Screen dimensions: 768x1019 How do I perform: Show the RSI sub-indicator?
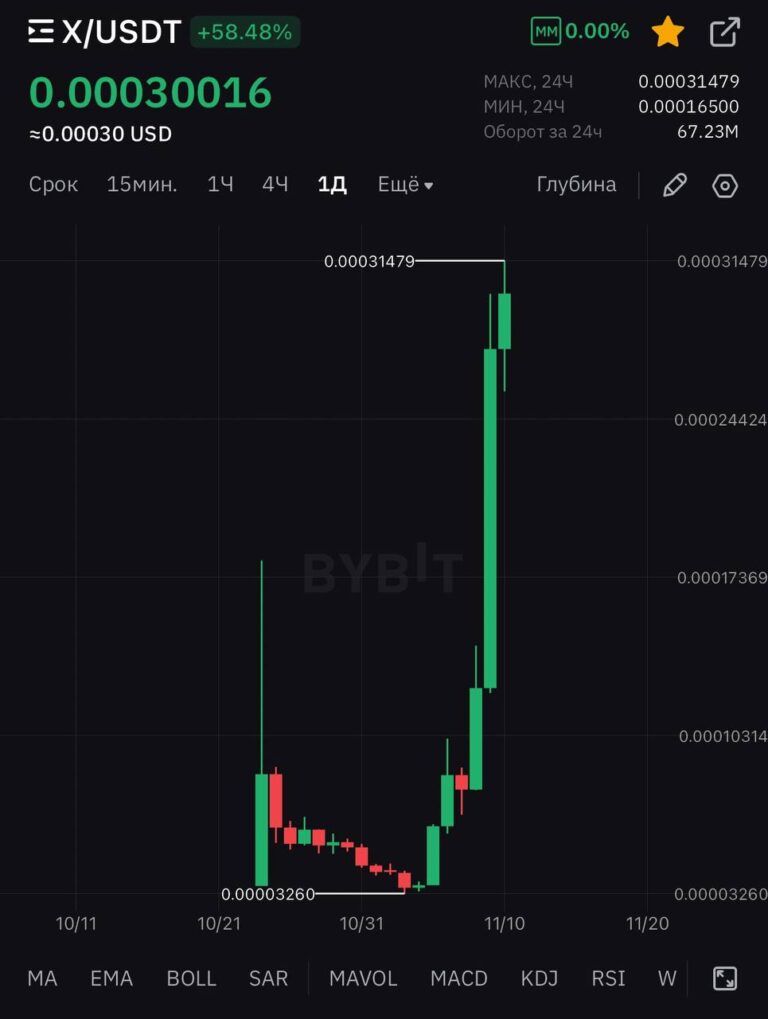[608, 979]
